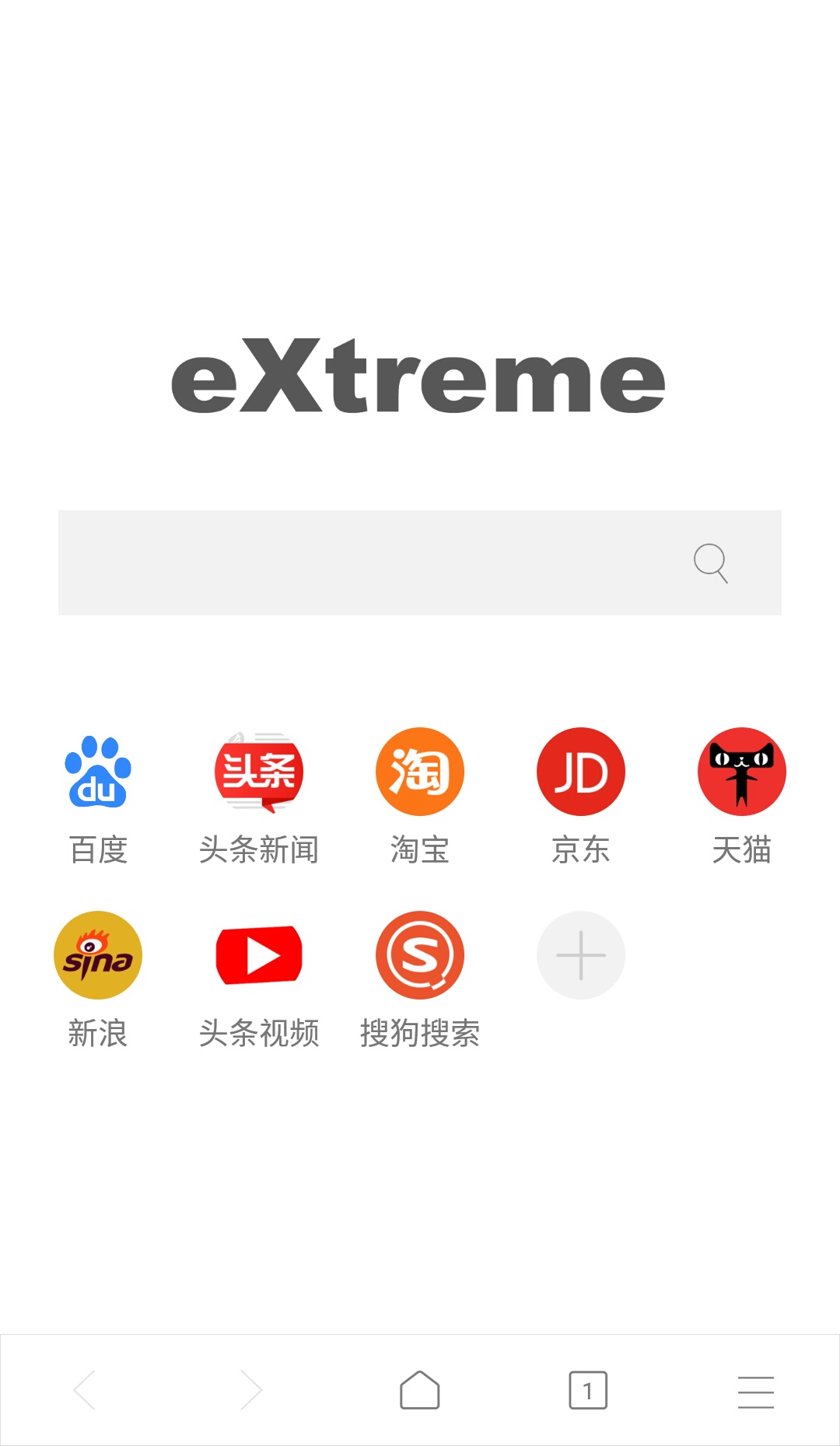This screenshot has width=840, height=1446.
Task: Go back with the left arrow
Action: (x=84, y=1390)
